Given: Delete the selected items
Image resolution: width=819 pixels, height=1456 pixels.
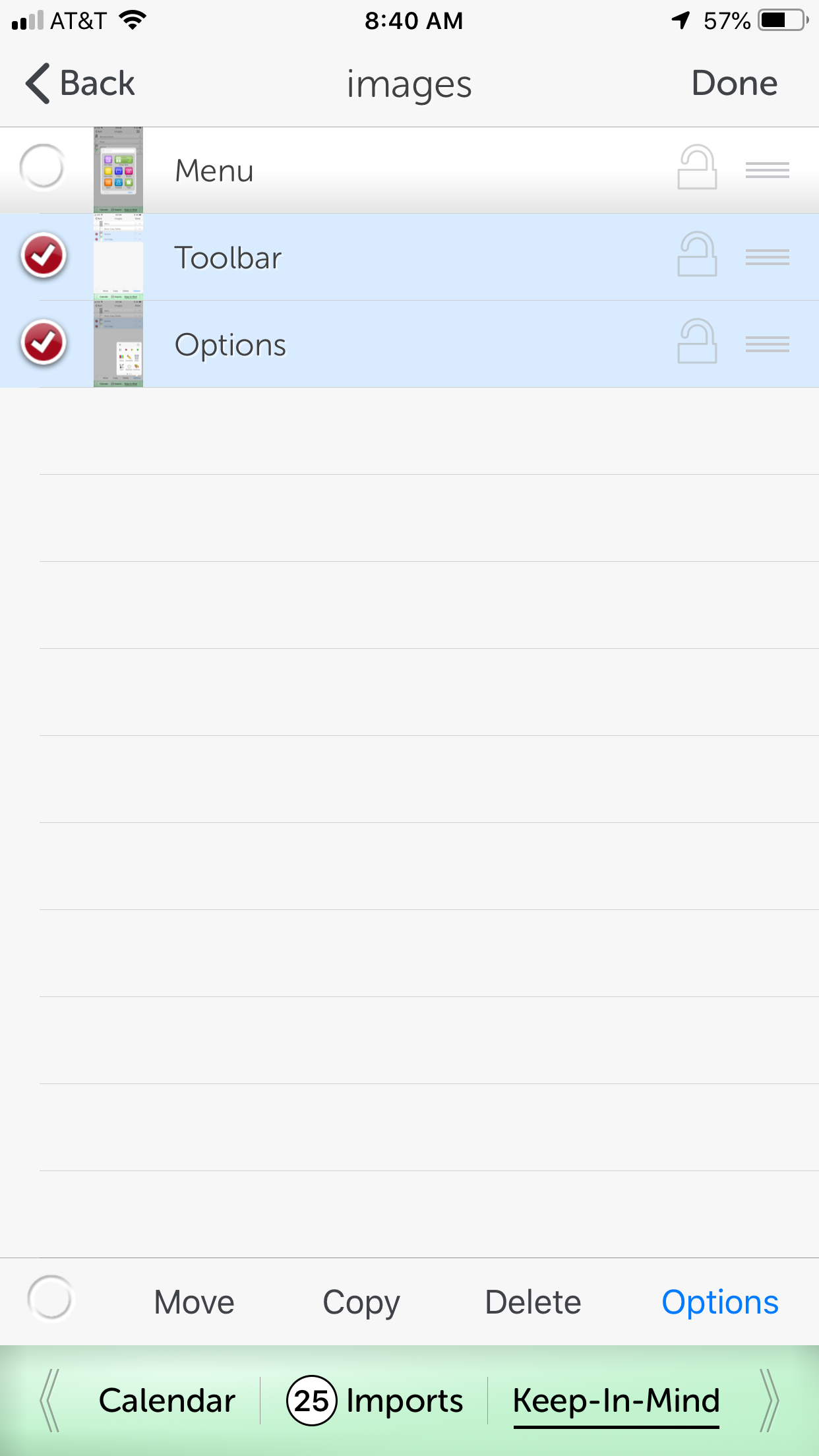Looking at the screenshot, I should (533, 1302).
